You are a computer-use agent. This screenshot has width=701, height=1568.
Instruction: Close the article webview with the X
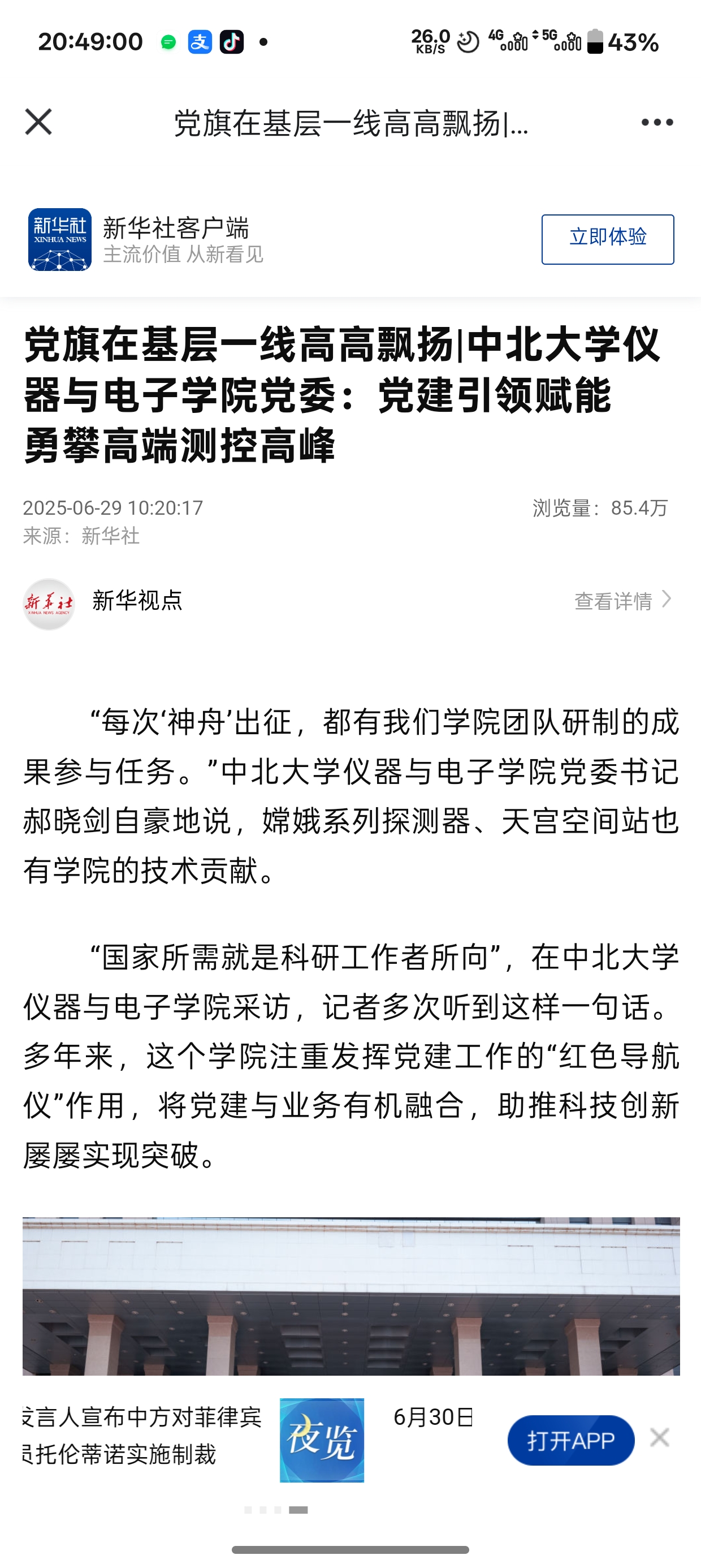point(38,122)
